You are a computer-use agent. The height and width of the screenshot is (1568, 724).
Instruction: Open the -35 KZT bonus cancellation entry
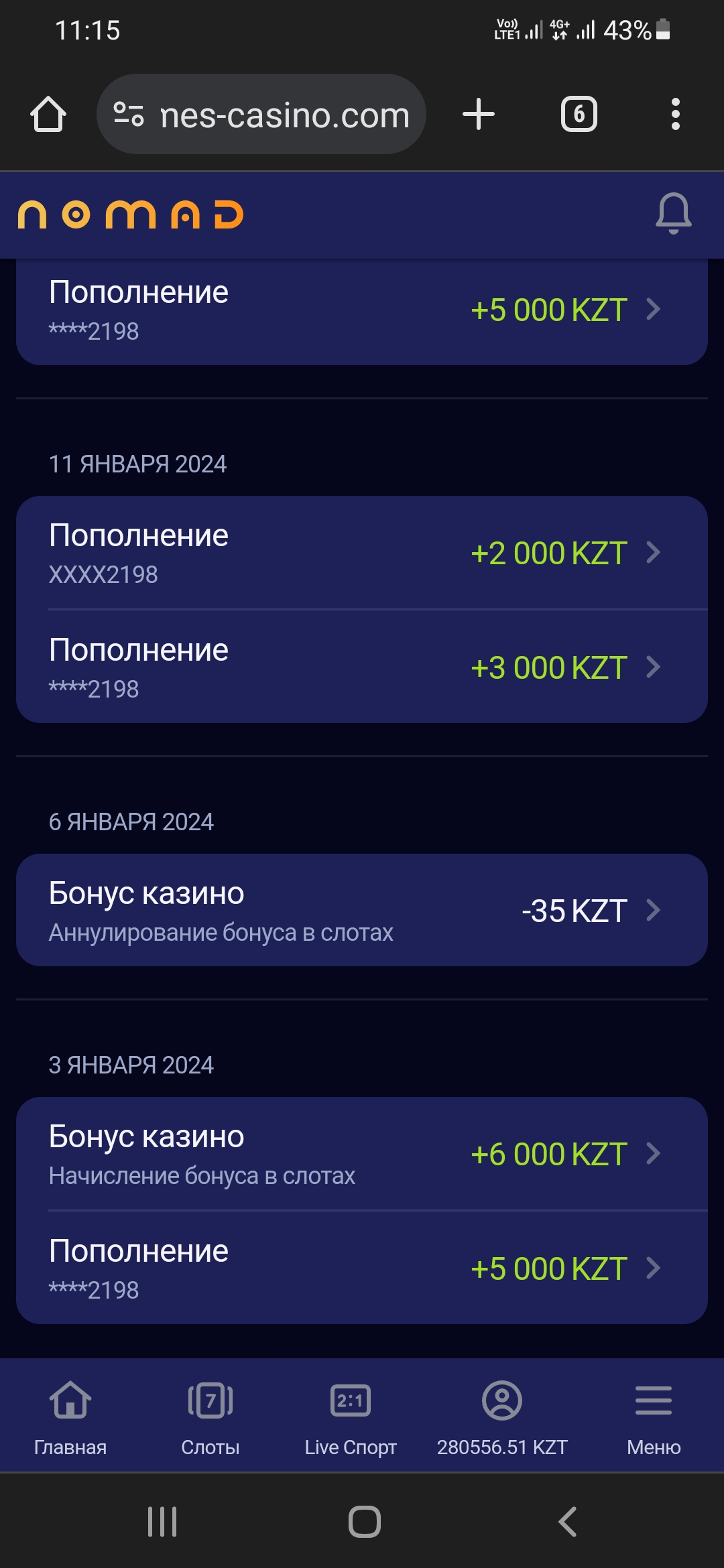(x=362, y=910)
